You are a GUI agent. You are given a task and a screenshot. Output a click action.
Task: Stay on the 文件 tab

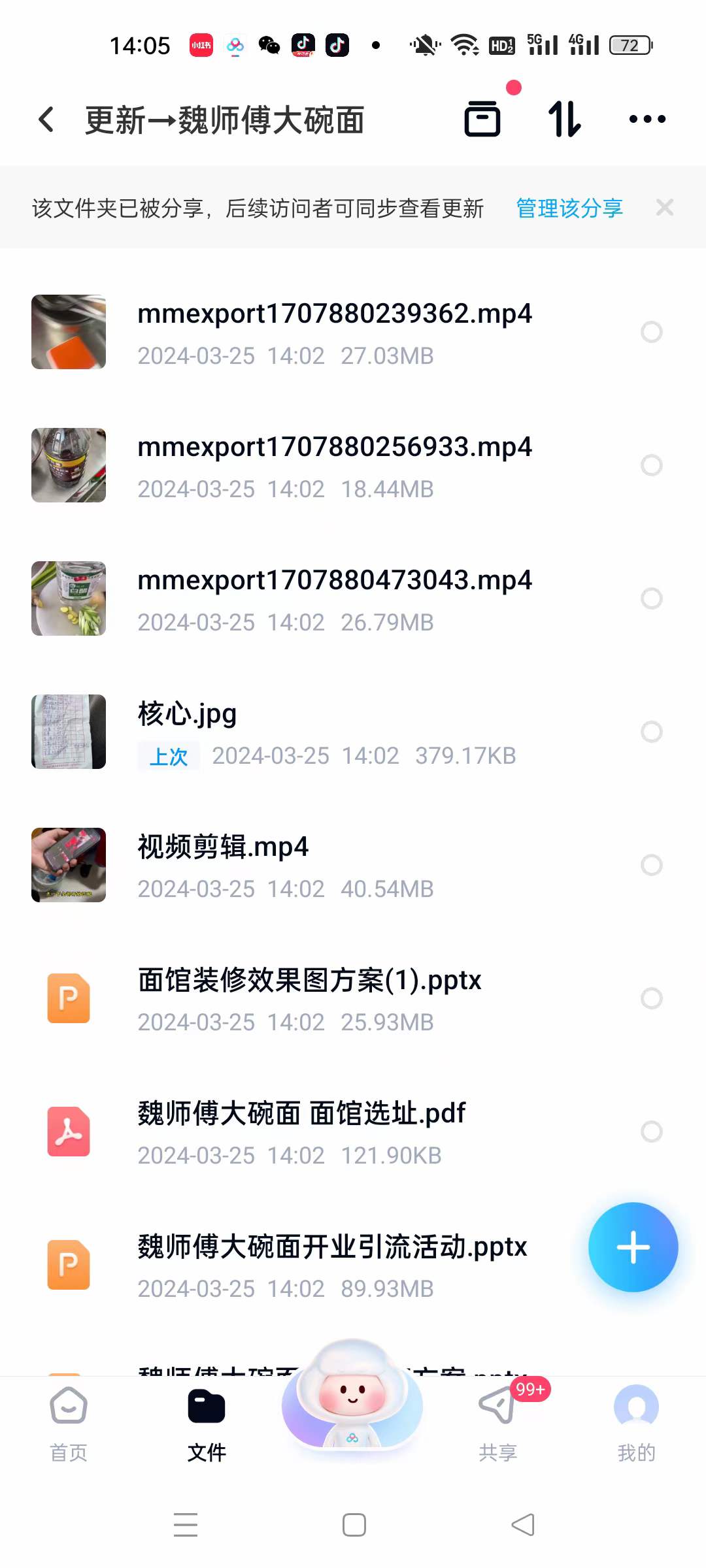pyautogui.click(x=207, y=1421)
